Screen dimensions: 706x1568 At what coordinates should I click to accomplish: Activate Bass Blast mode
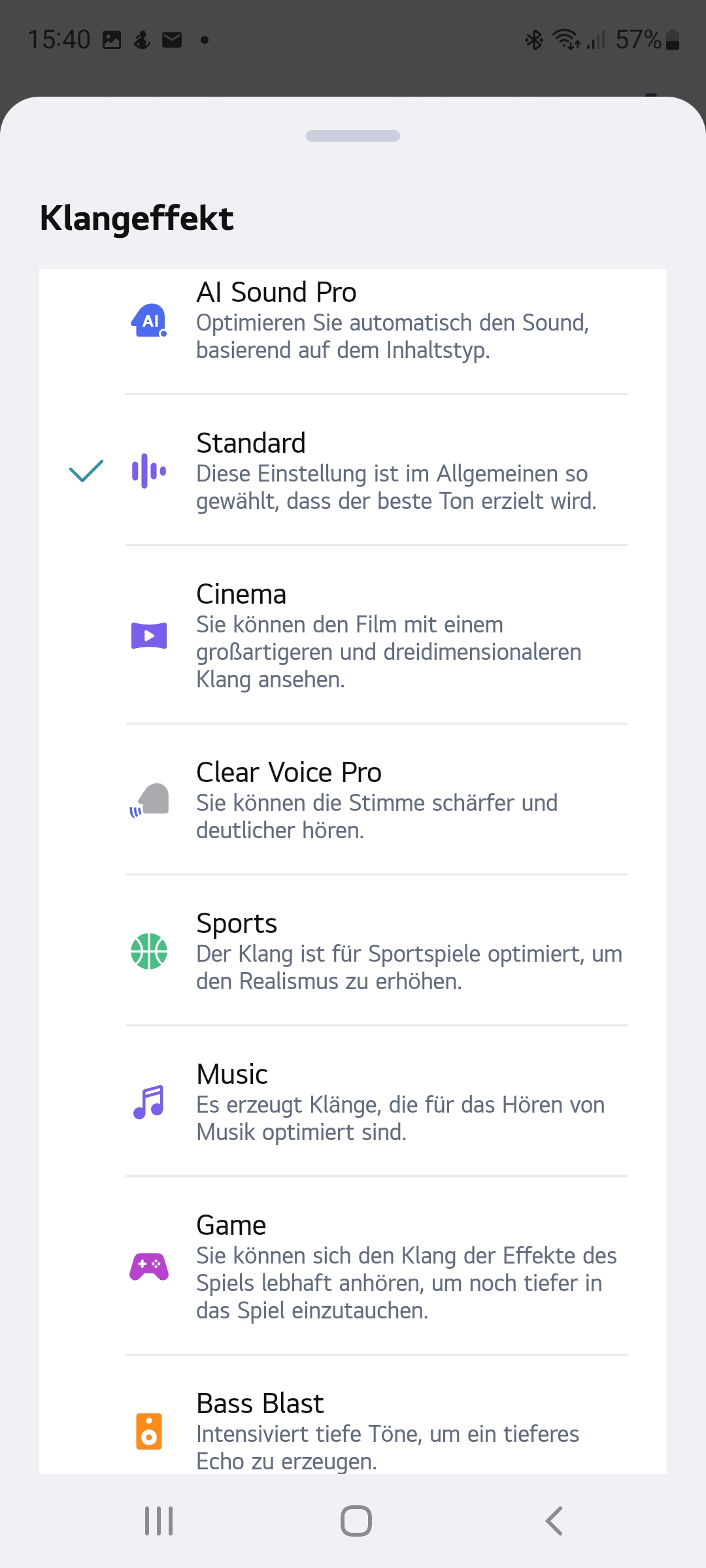pos(353,1415)
